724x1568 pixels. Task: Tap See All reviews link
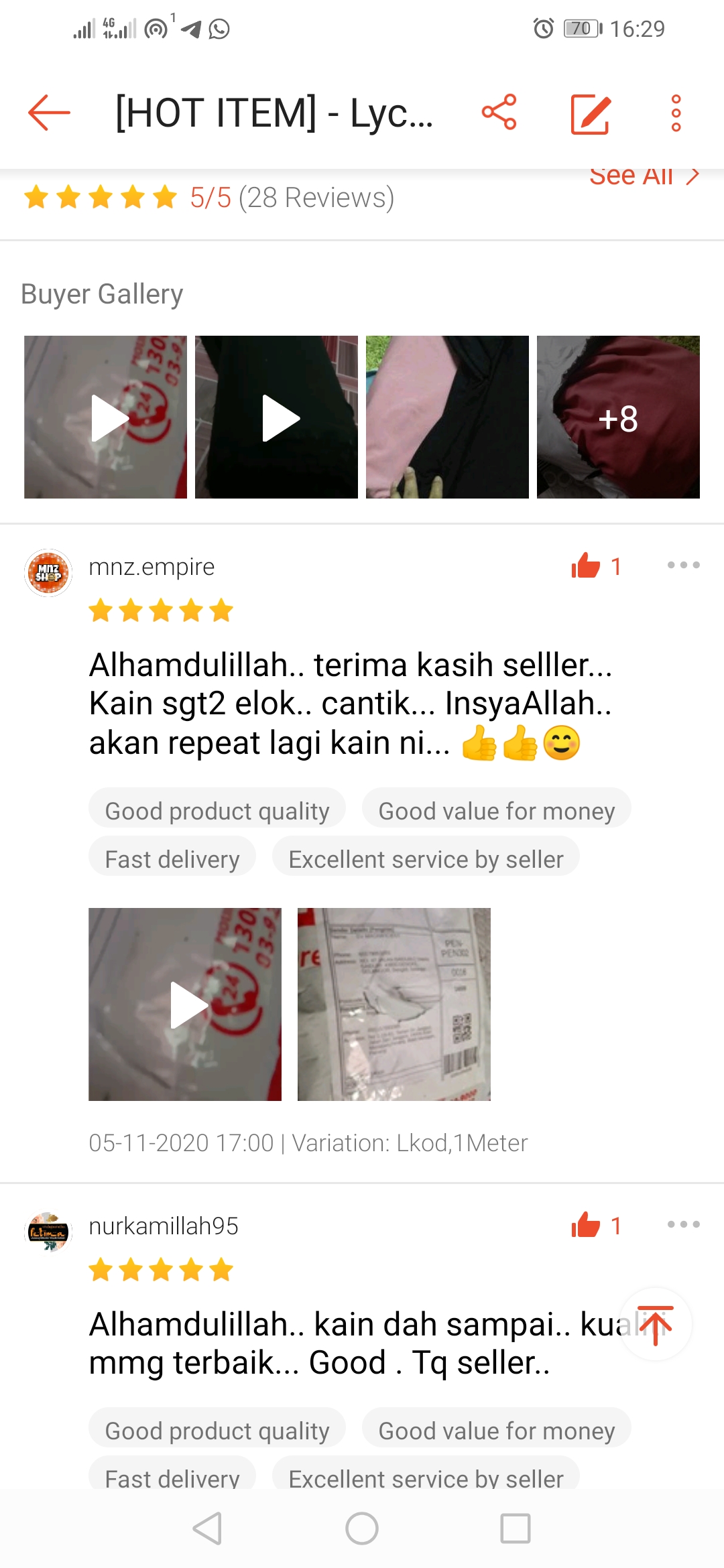pyautogui.click(x=642, y=177)
